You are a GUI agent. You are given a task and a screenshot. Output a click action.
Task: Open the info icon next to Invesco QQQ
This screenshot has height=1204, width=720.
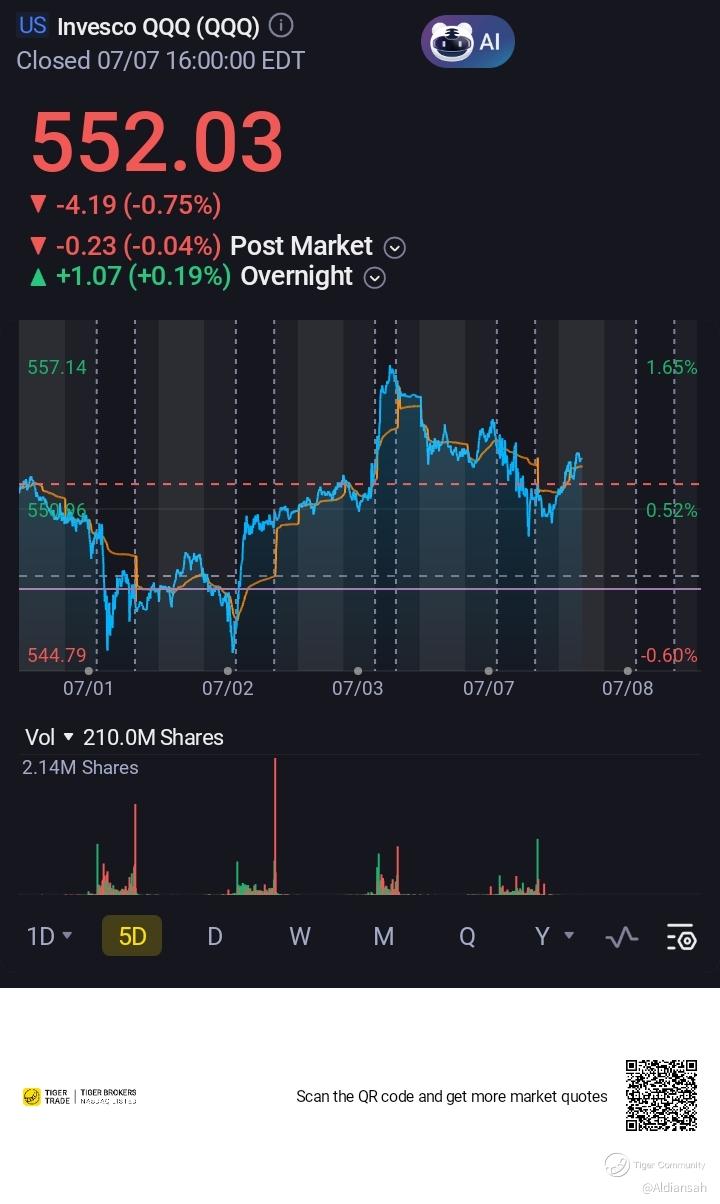click(282, 26)
